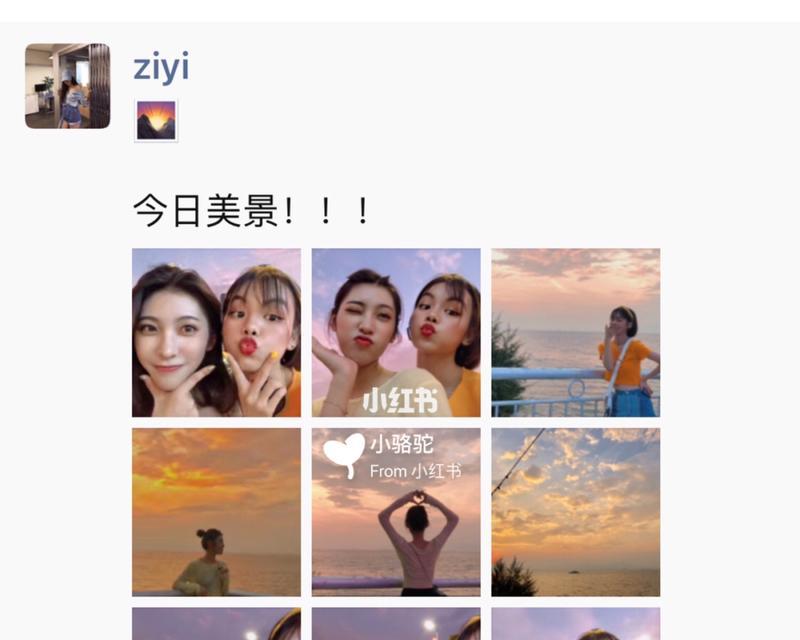Screen dimensions: 800x640
Task: Tap the username ziyi
Action: point(161,66)
